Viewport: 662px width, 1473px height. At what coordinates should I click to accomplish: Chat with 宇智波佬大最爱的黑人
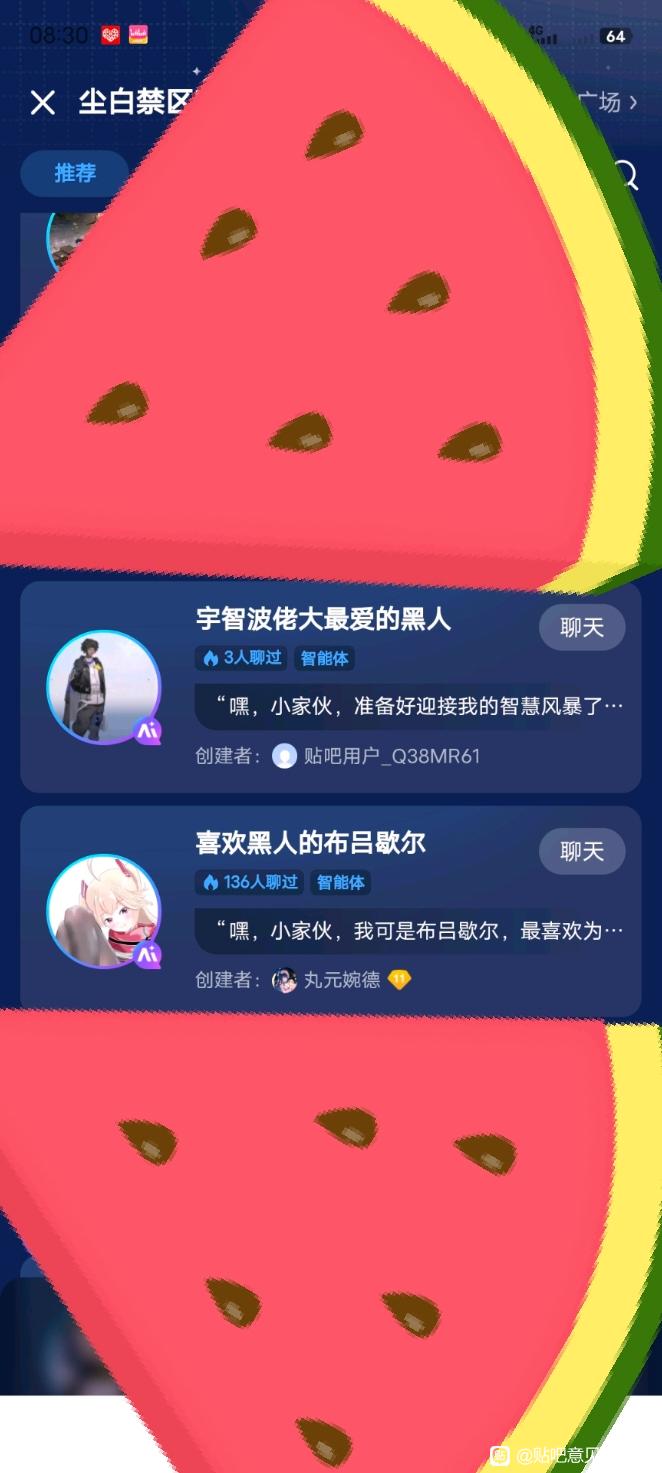582,628
